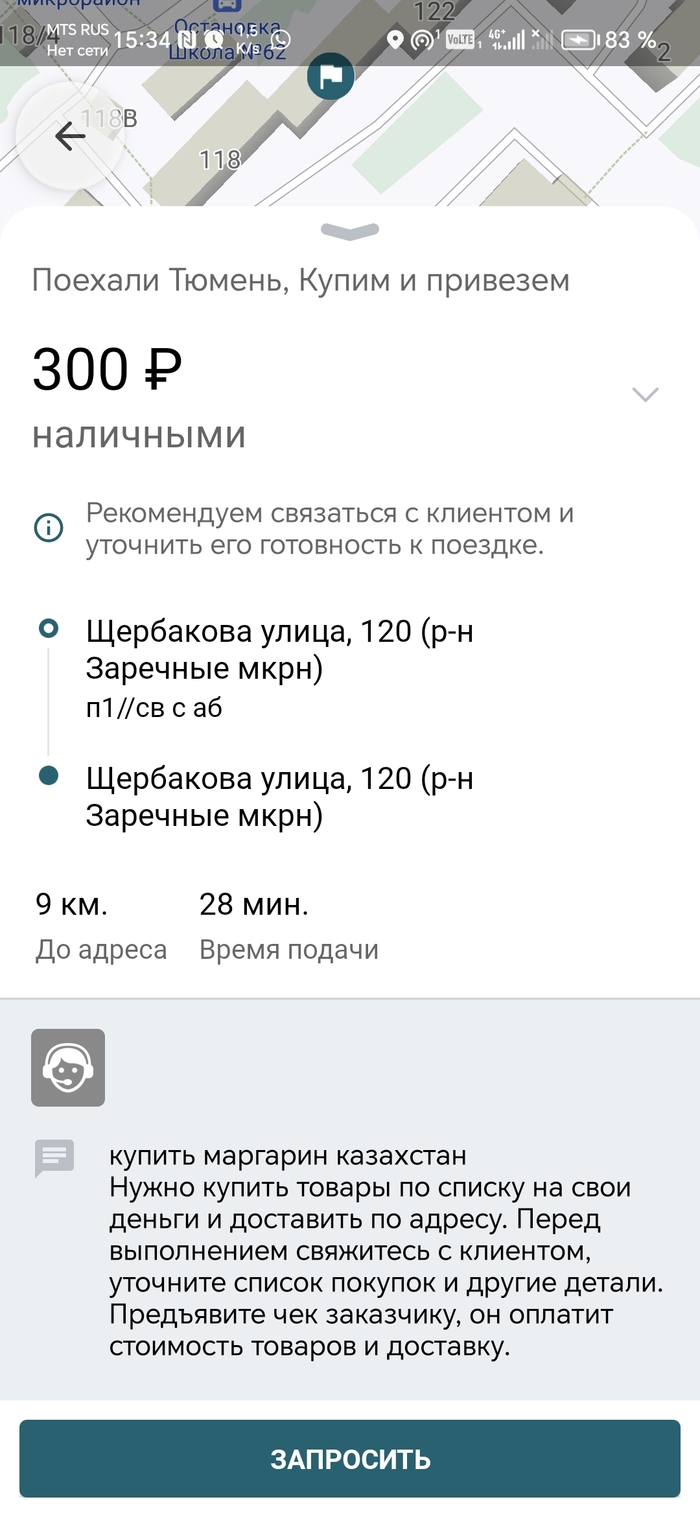This screenshot has width=700, height=1517.
Task: Tap the ЗАПРОСИТЬ button to request order
Action: [x=350, y=1459]
